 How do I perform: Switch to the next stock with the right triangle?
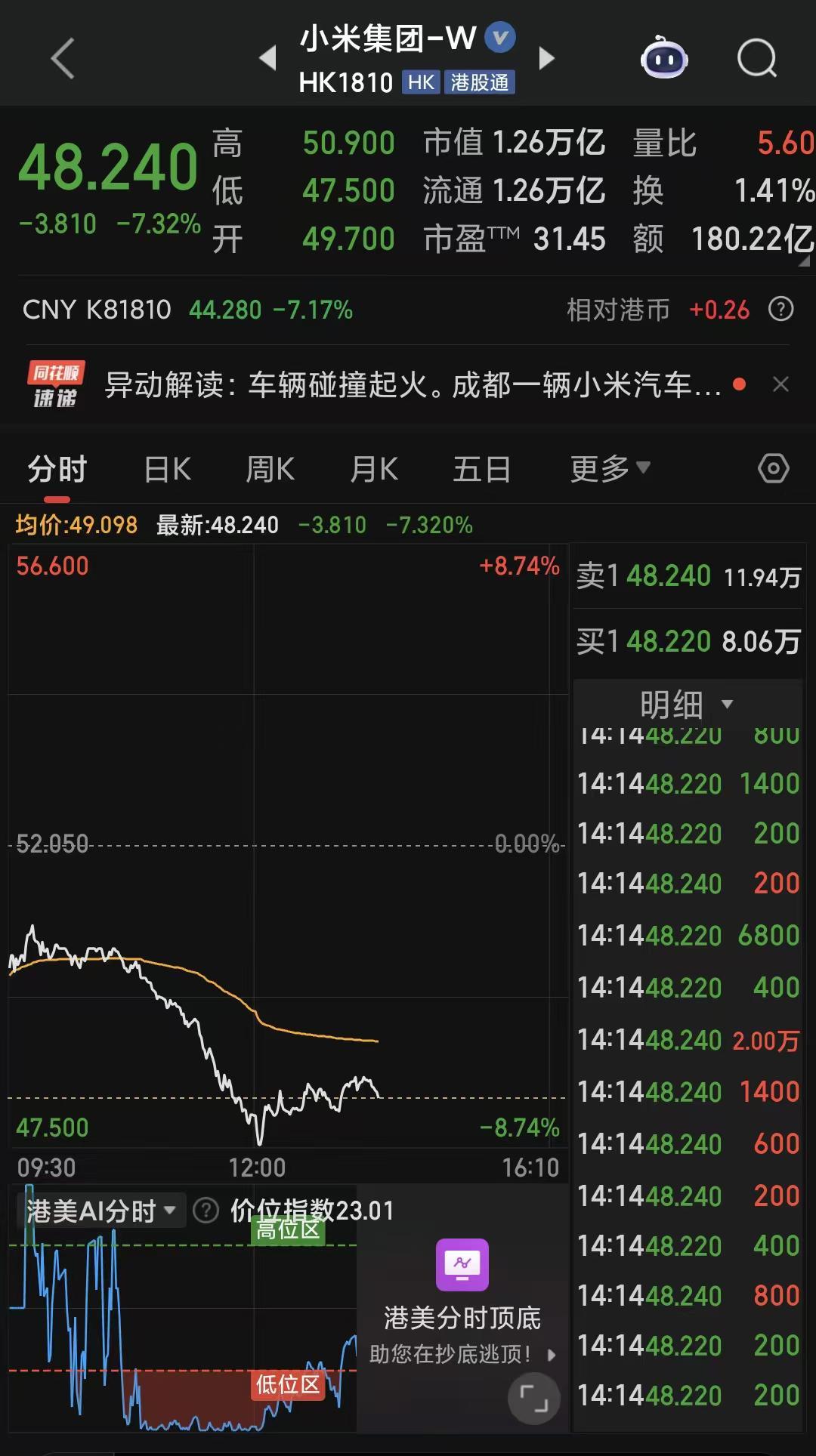pos(546,58)
